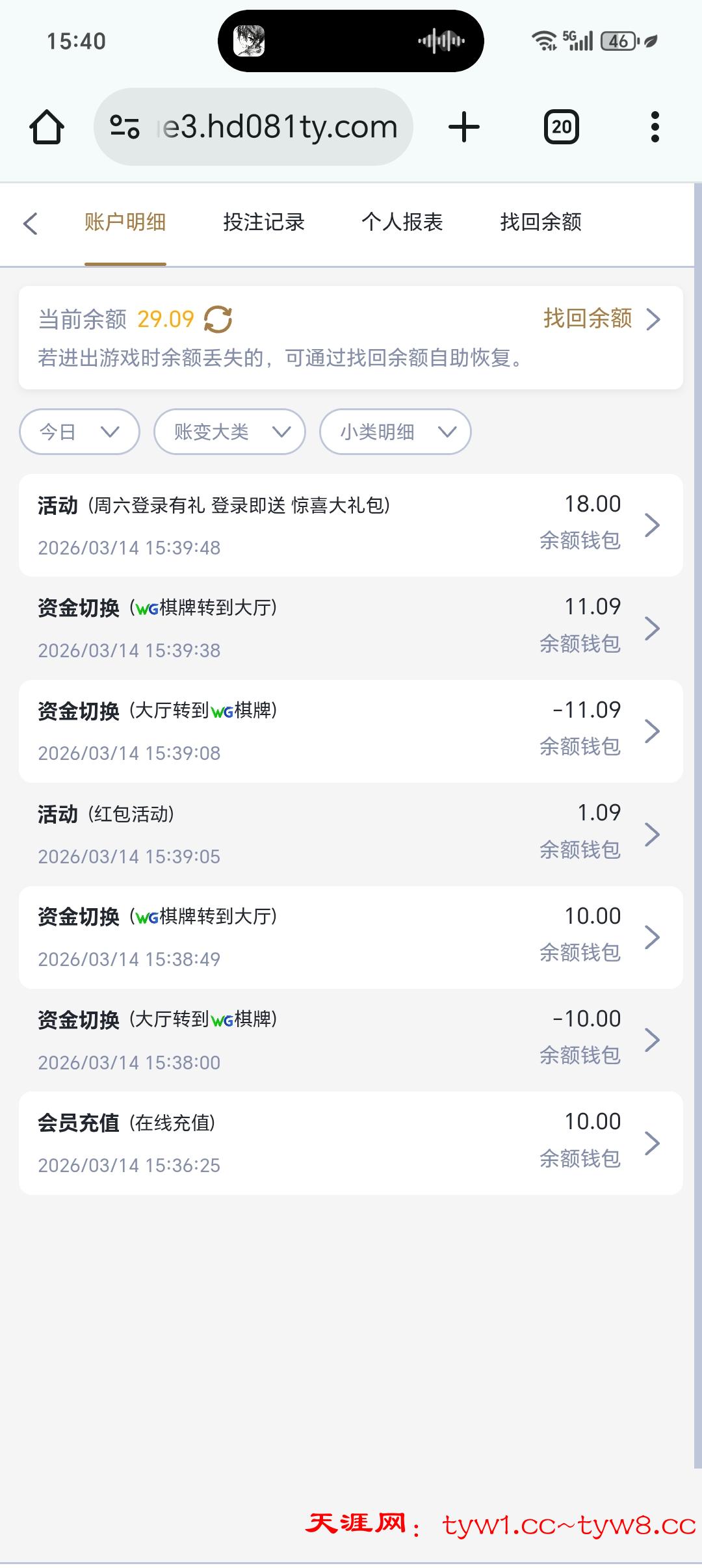This screenshot has height=1568, width=702.
Task: Tap the new tab plus icon
Action: click(x=463, y=126)
